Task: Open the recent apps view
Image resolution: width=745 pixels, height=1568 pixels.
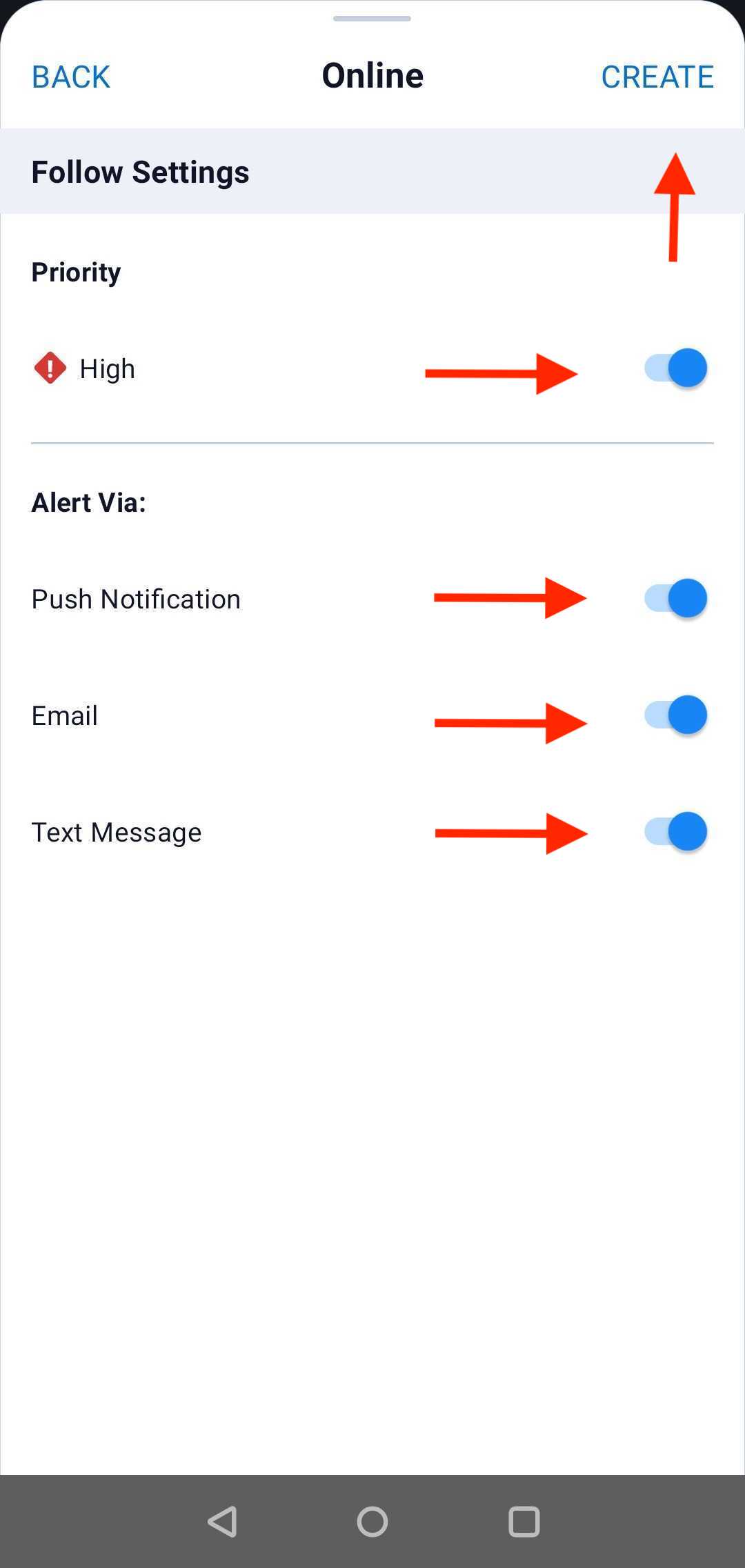Action: [524, 1521]
